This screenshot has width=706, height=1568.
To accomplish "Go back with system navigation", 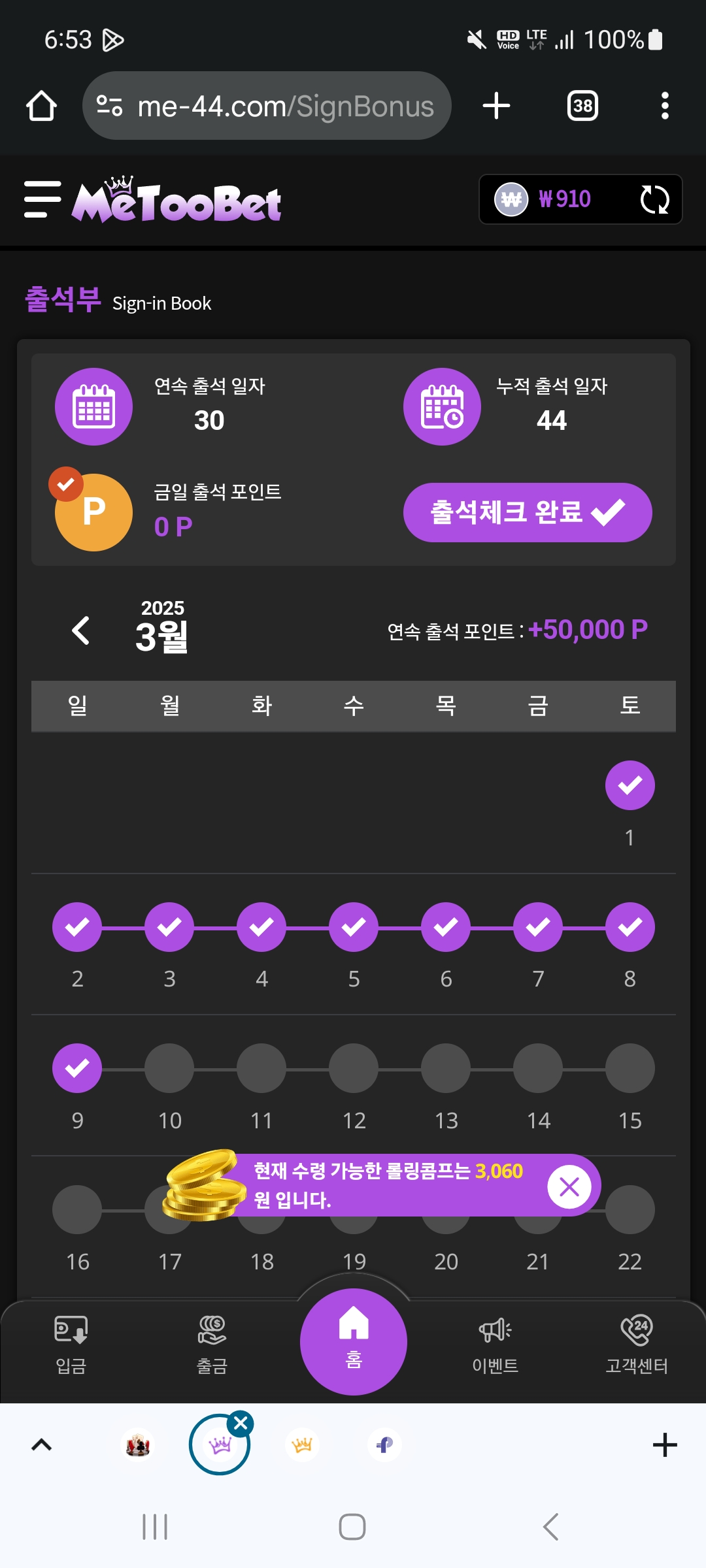I will pos(550,1527).
